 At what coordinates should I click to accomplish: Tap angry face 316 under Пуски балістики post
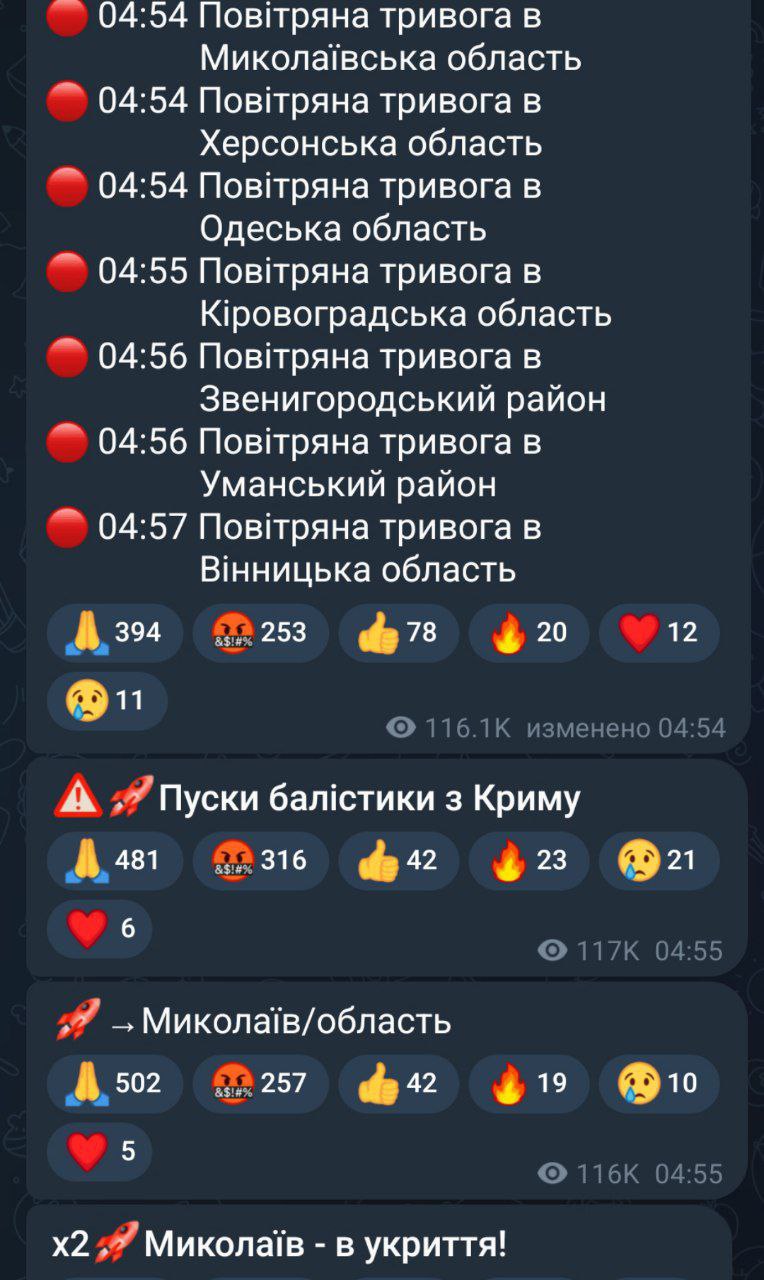click(x=260, y=860)
